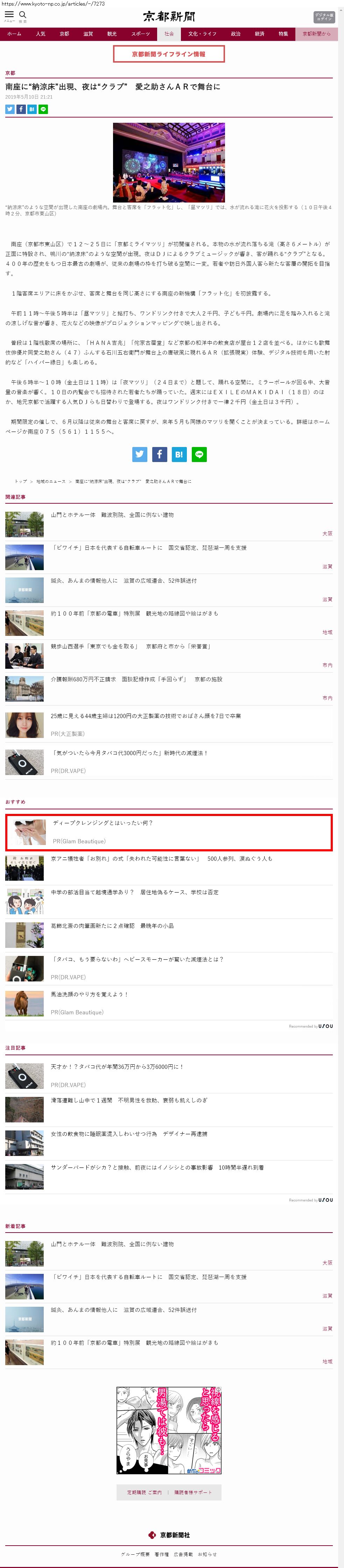The height and width of the screenshot is (1568, 344).
Task: Switch to the ホーム tab
Action: [14, 34]
